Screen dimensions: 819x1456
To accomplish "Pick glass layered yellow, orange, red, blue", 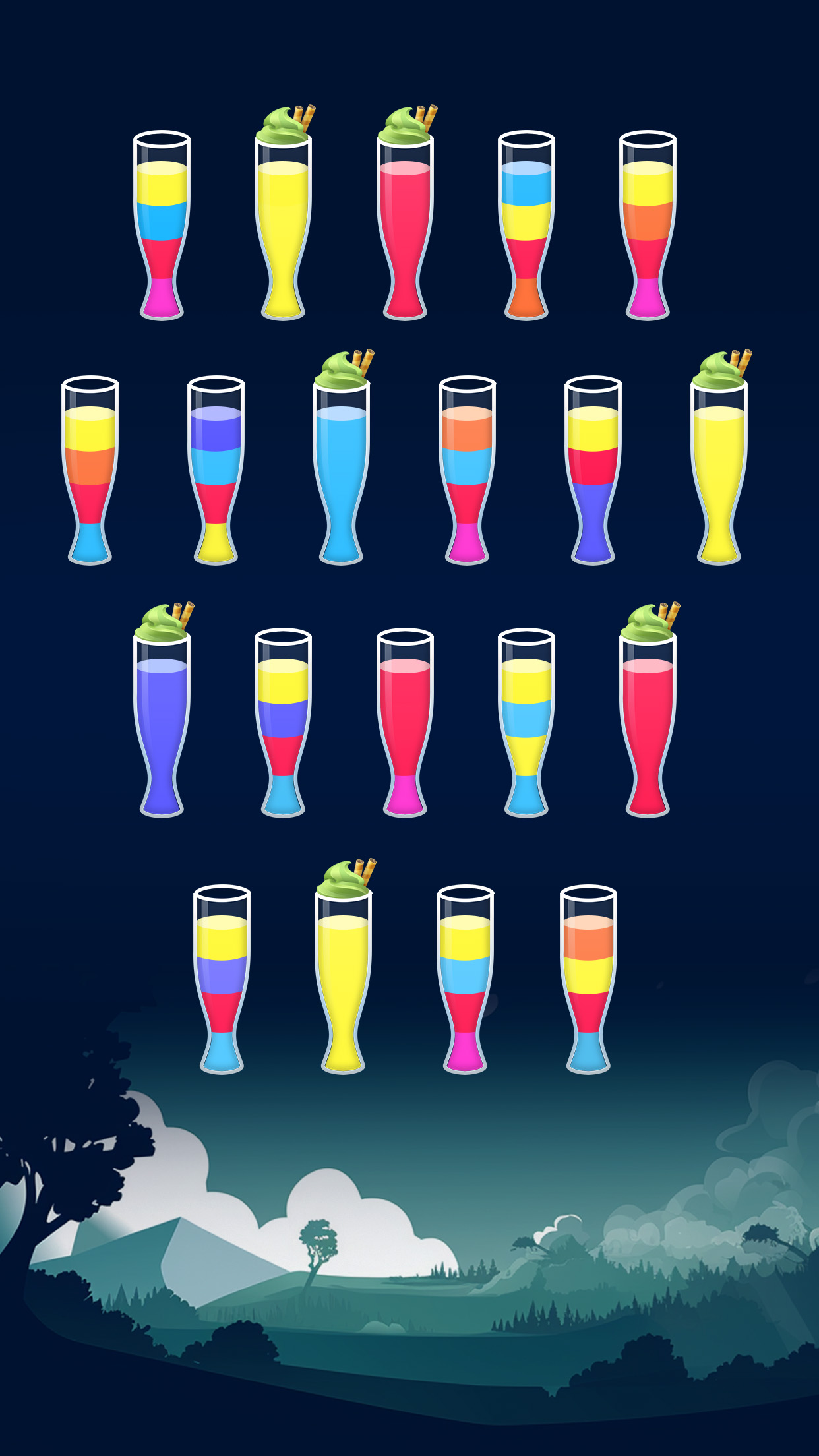I will coord(90,470).
